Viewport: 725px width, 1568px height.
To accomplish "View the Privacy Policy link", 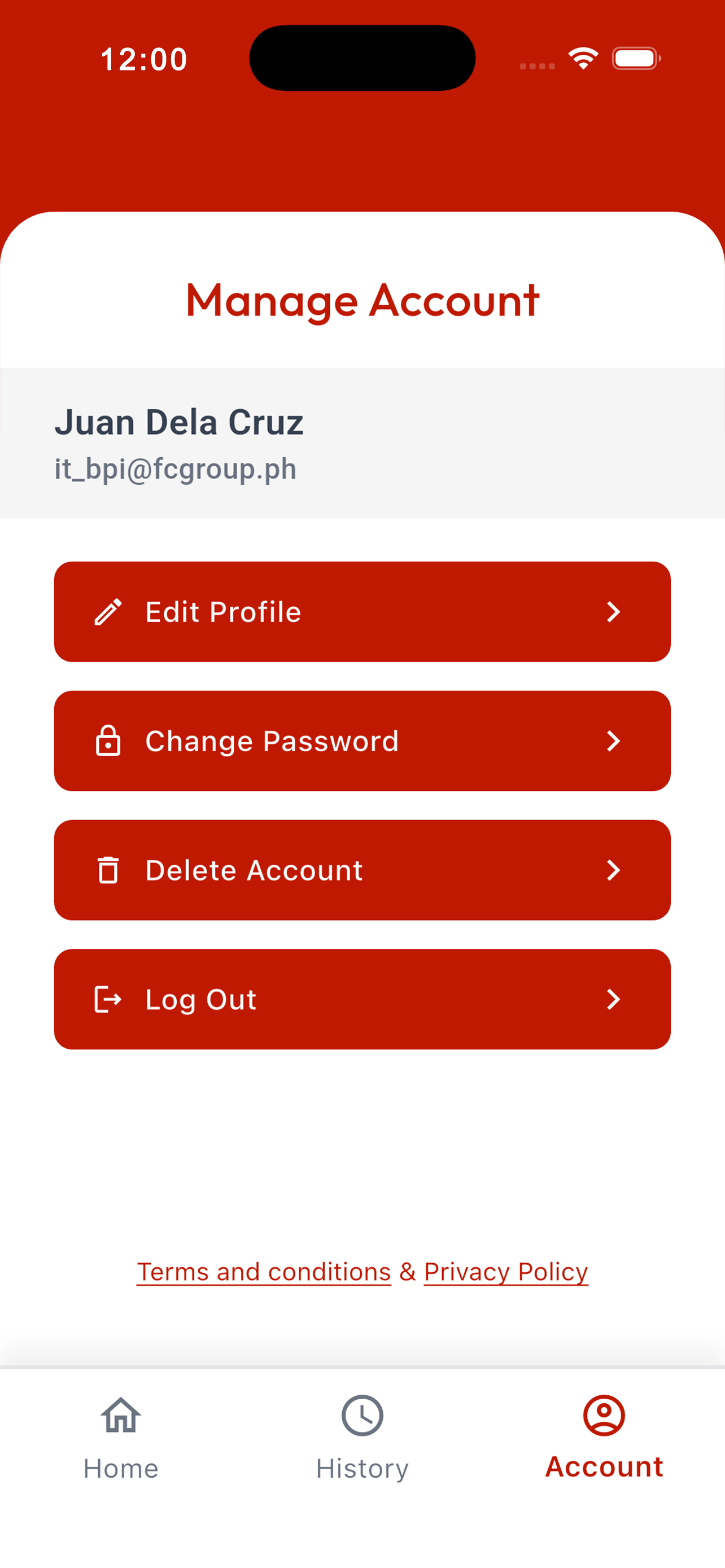I will (506, 1272).
